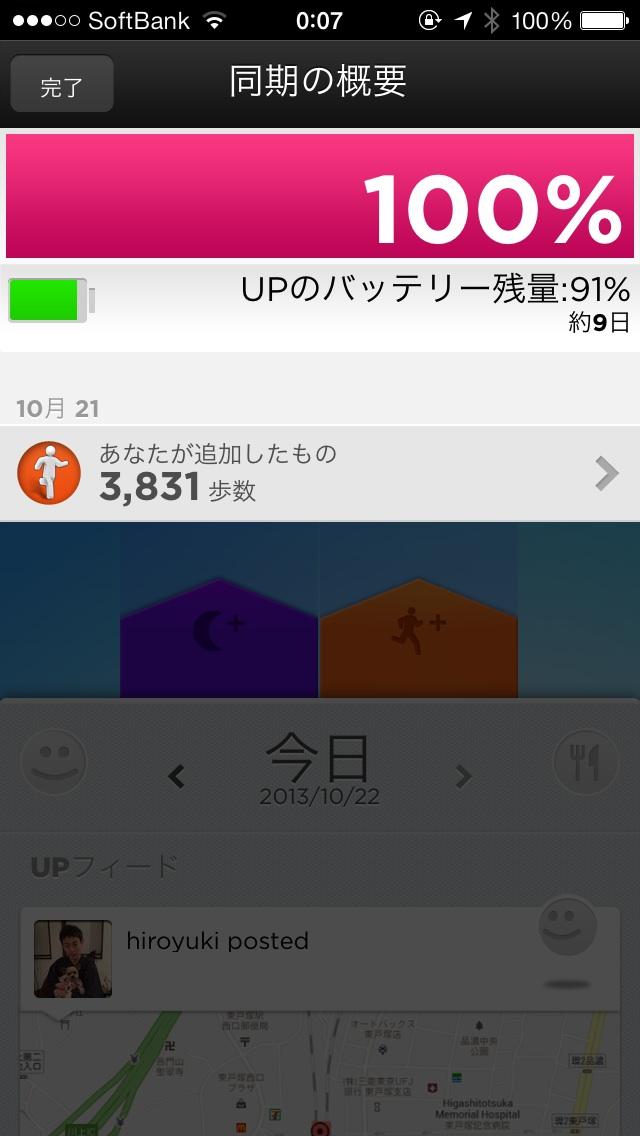The image size is (640, 1136).
Task: Go to the previous day arrow
Action: pos(177,775)
